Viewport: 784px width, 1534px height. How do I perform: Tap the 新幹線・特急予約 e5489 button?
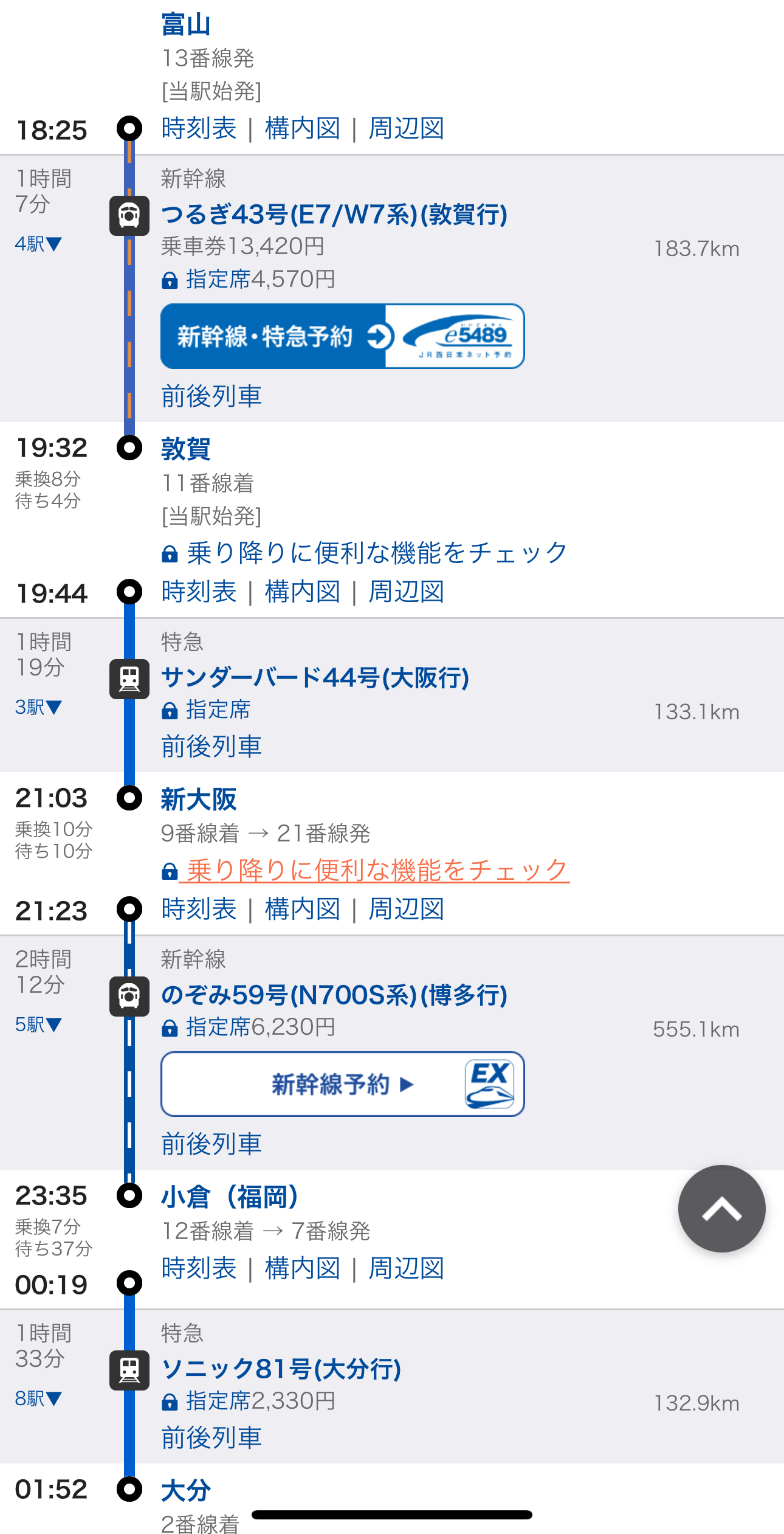342,336
